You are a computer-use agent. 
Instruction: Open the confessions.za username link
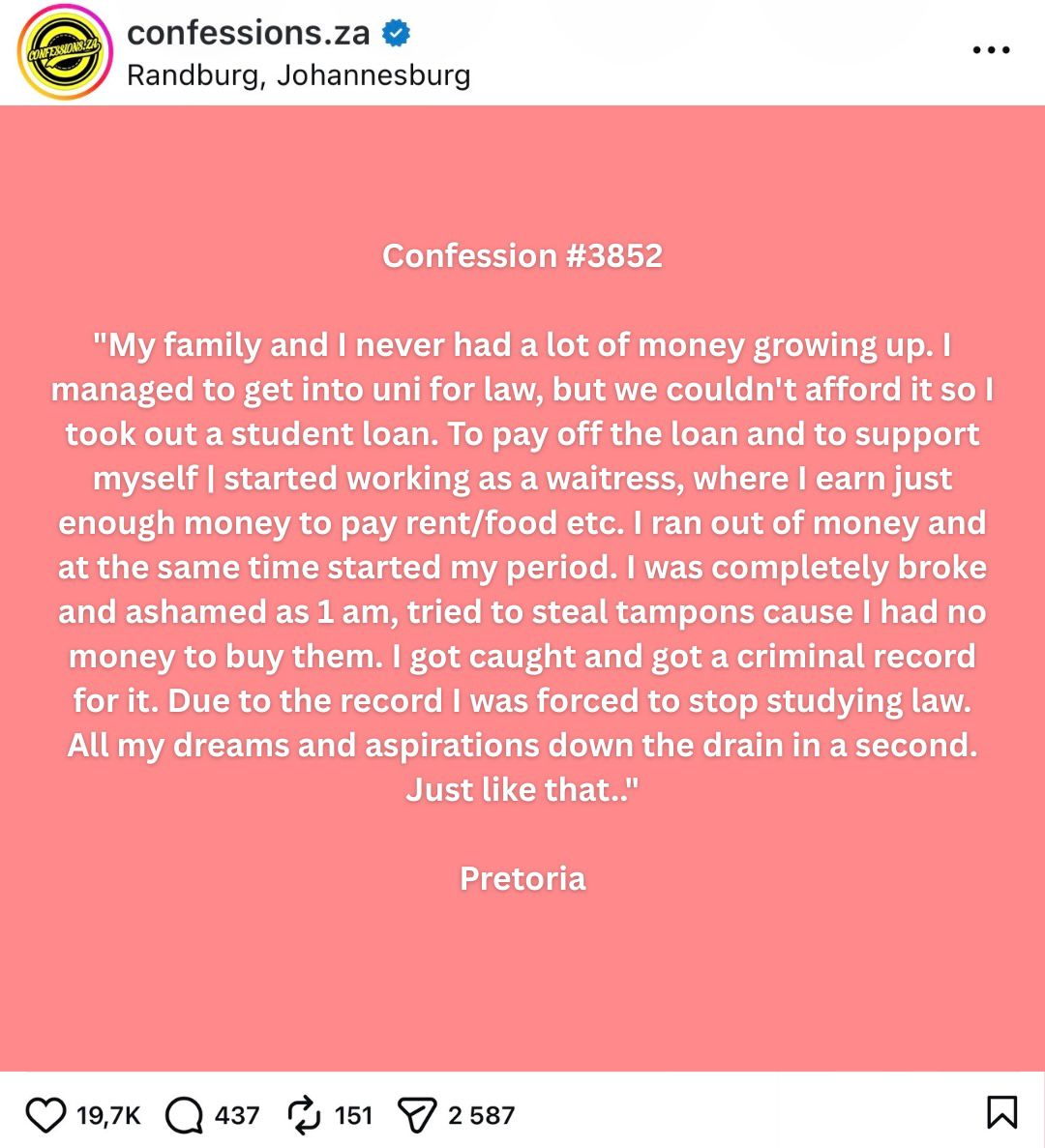point(248,33)
